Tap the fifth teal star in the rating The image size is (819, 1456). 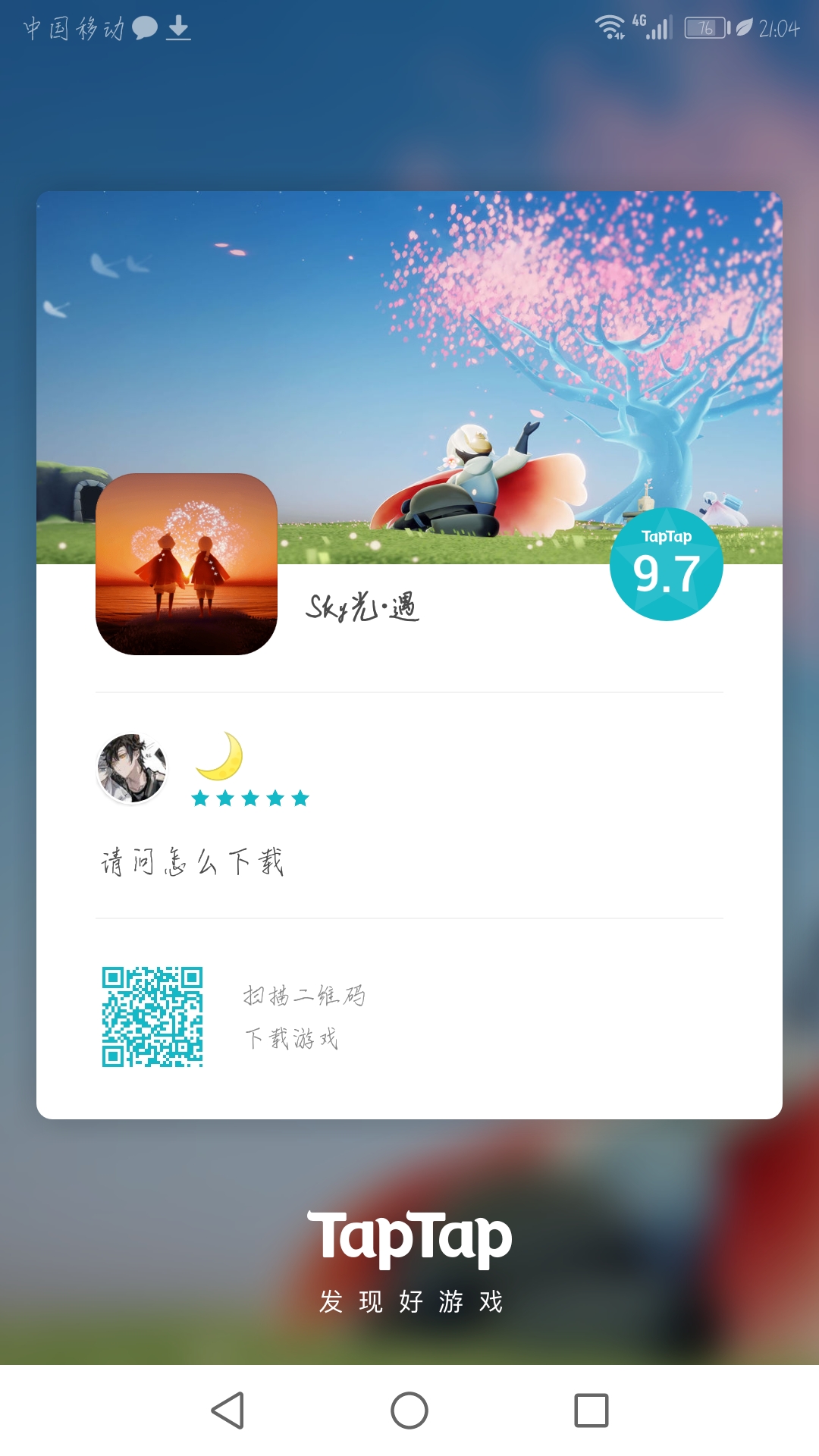click(x=302, y=798)
